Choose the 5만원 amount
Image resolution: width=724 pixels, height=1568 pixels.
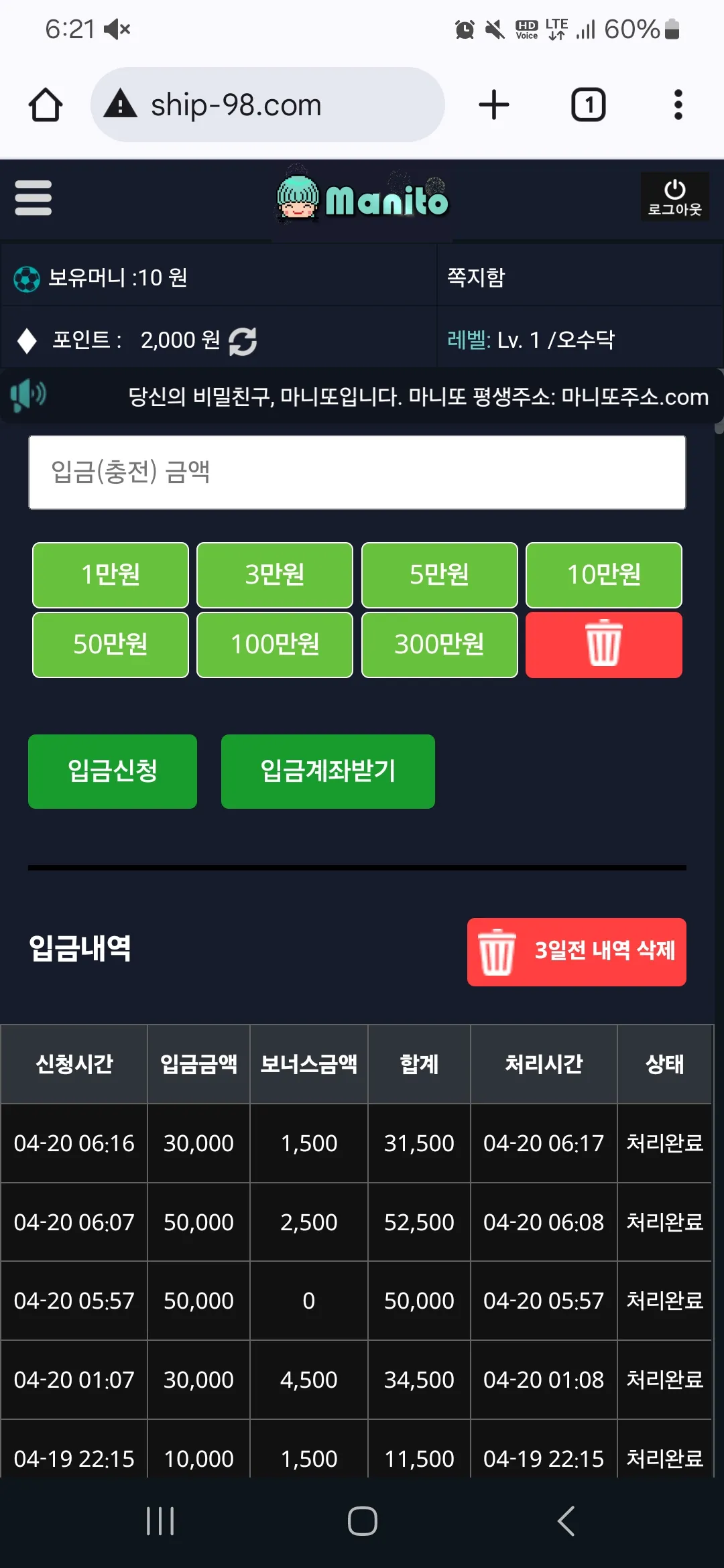click(439, 575)
